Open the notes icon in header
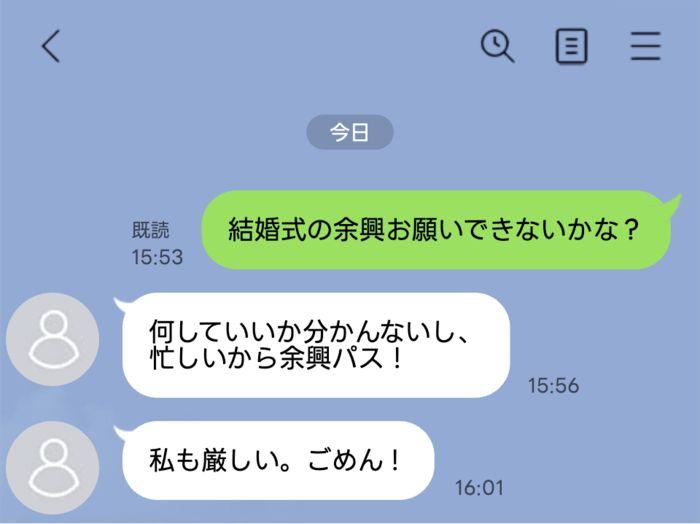This screenshot has width=700, height=524. [571, 46]
